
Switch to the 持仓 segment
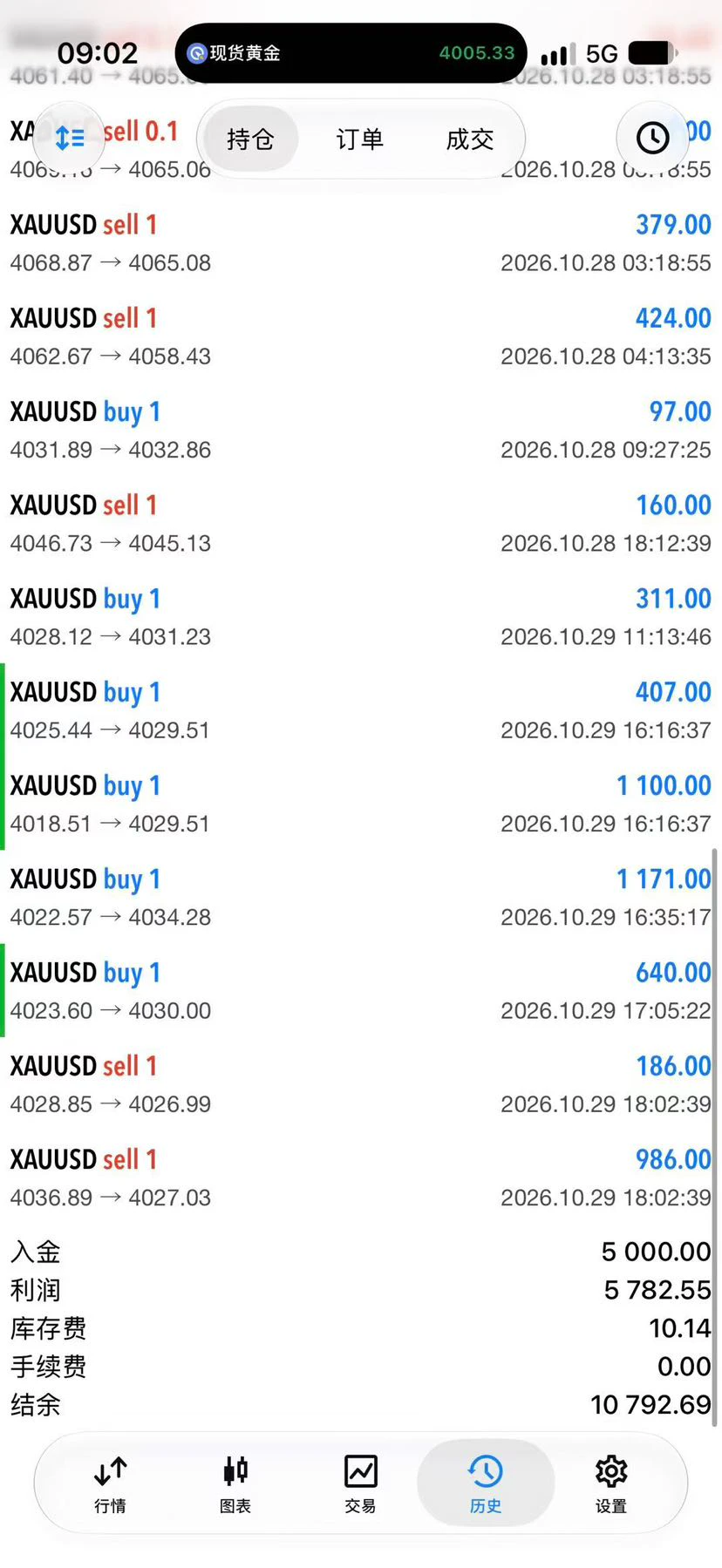[x=250, y=139]
